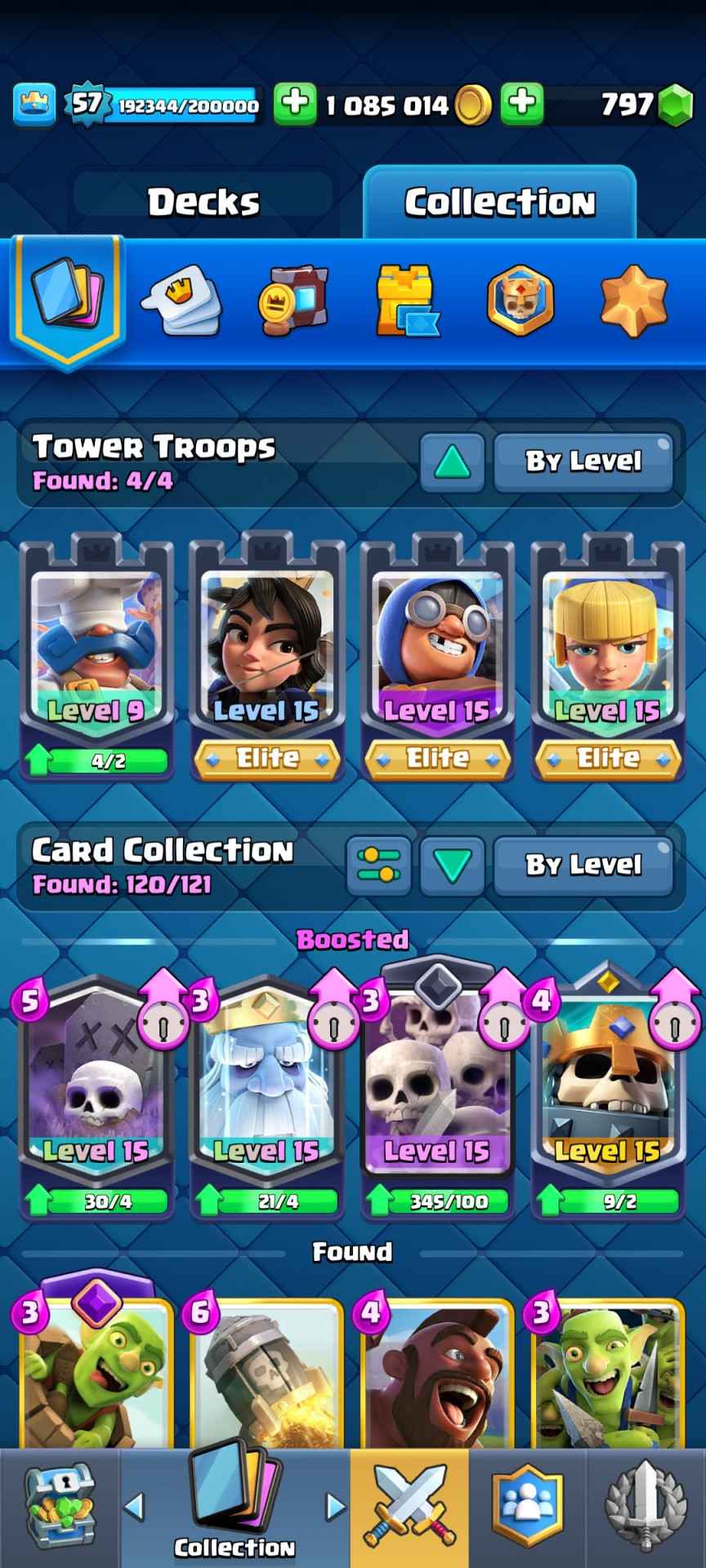Go to the Battle tab

pos(409,1508)
